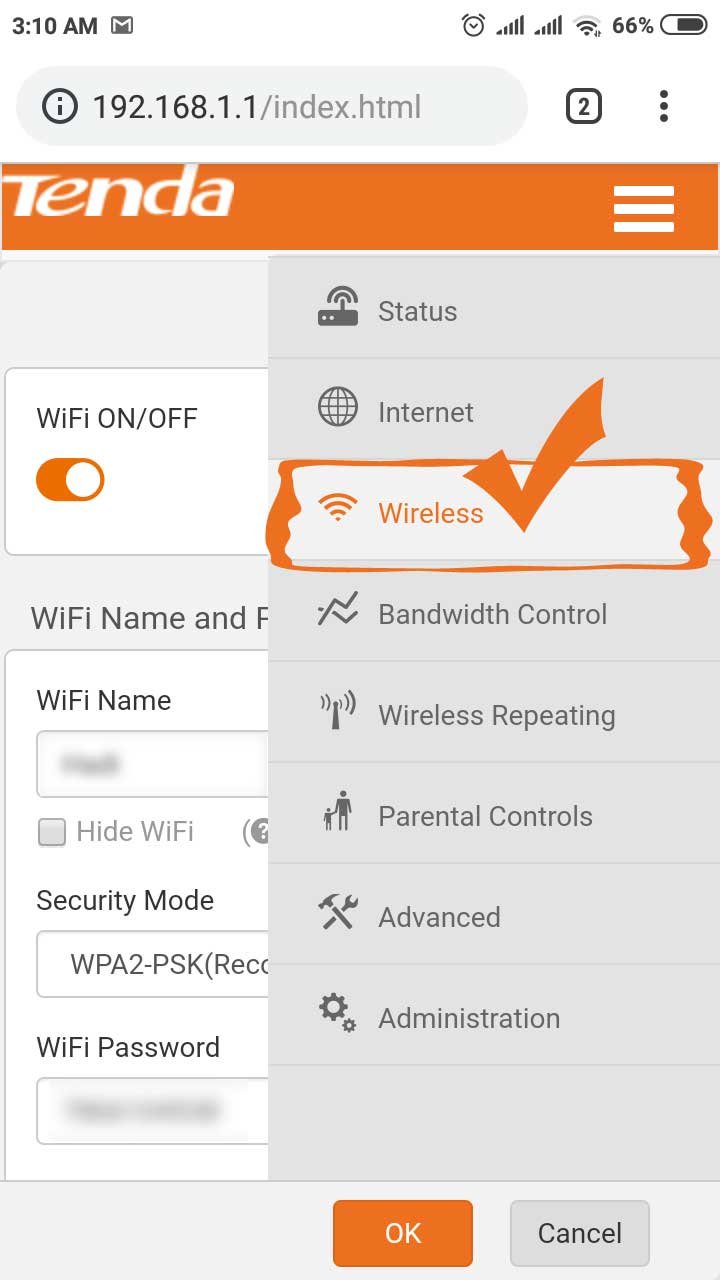Viewport: 720px width, 1280px height.
Task: Open Parental Controls
Action: (485, 816)
